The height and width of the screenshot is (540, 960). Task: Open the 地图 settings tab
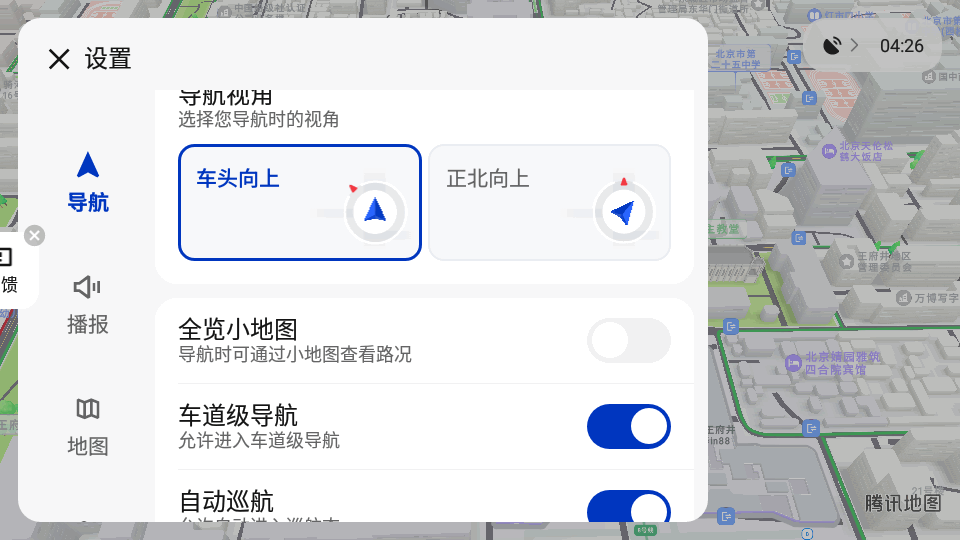click(x=88, y=426)
